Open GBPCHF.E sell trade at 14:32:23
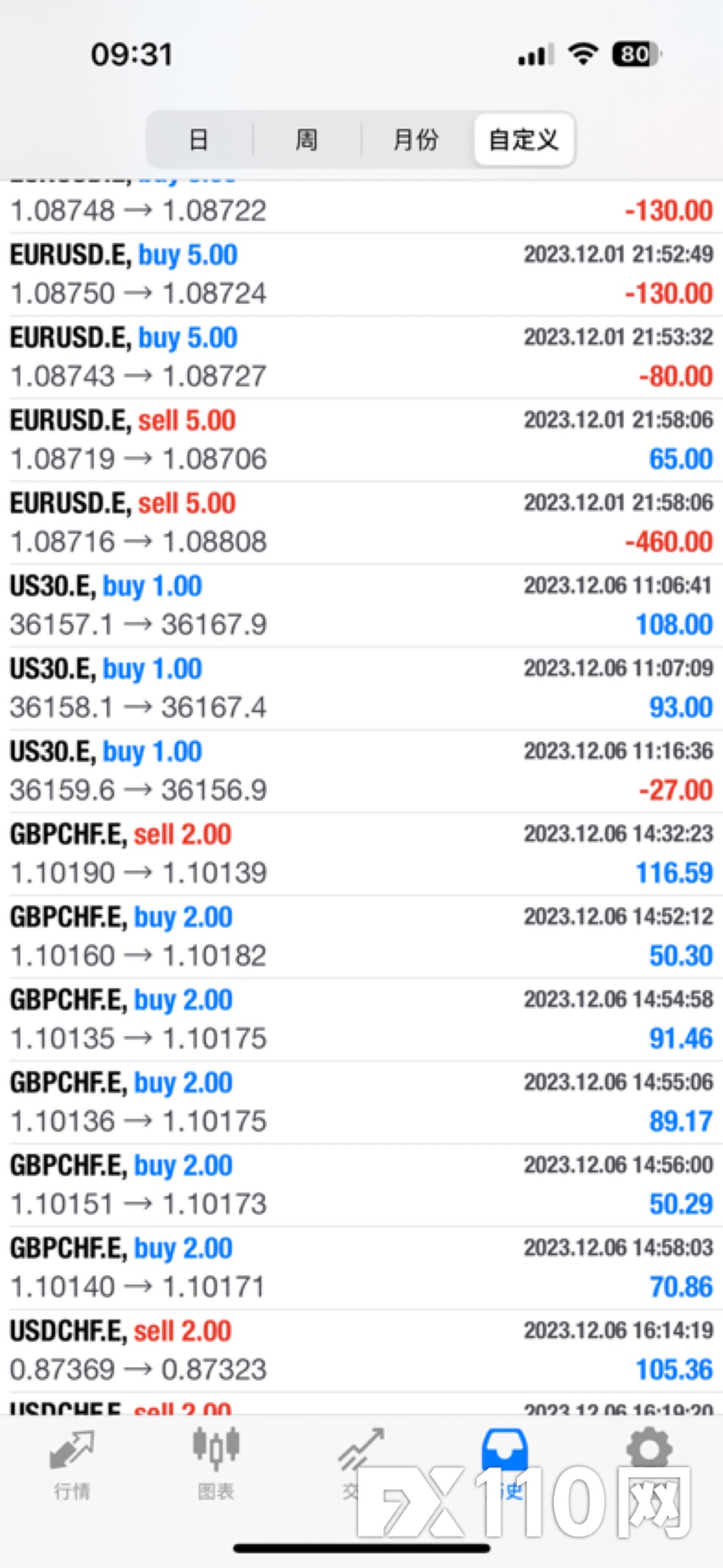723x1568 pixels. click(361, 854)
